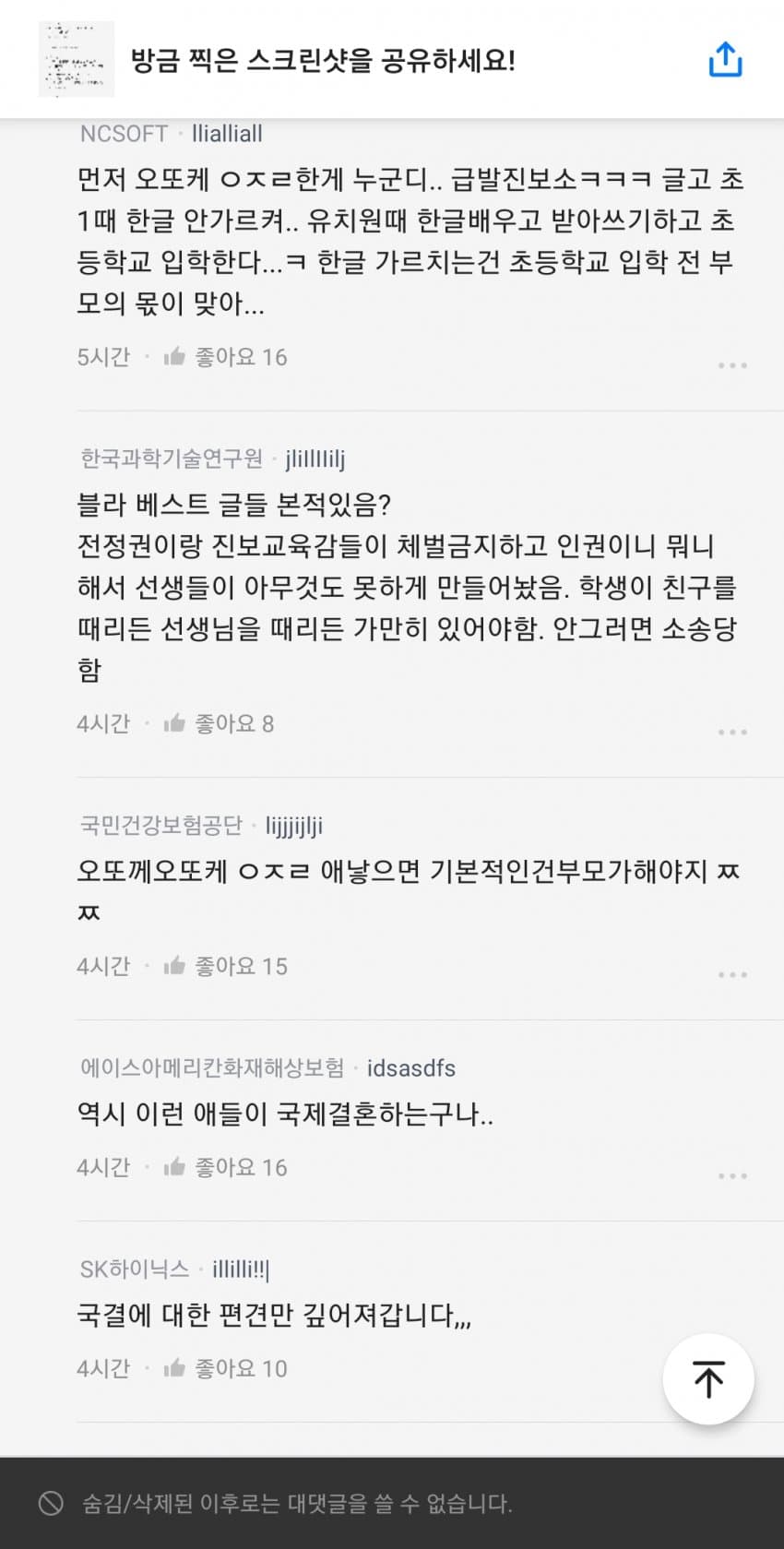Open options for the NCSOFT comment

[732, 365]
